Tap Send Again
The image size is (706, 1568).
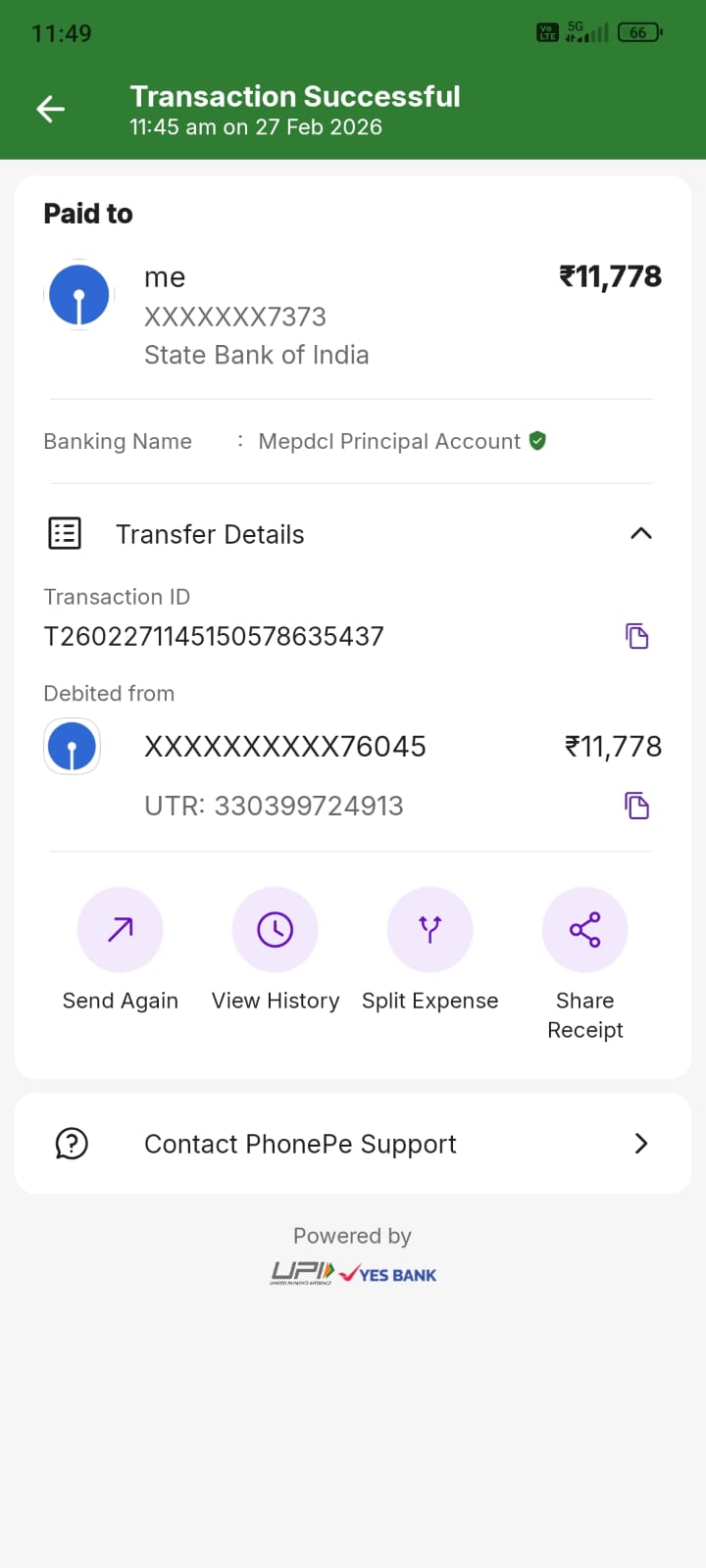coord(120,930)
